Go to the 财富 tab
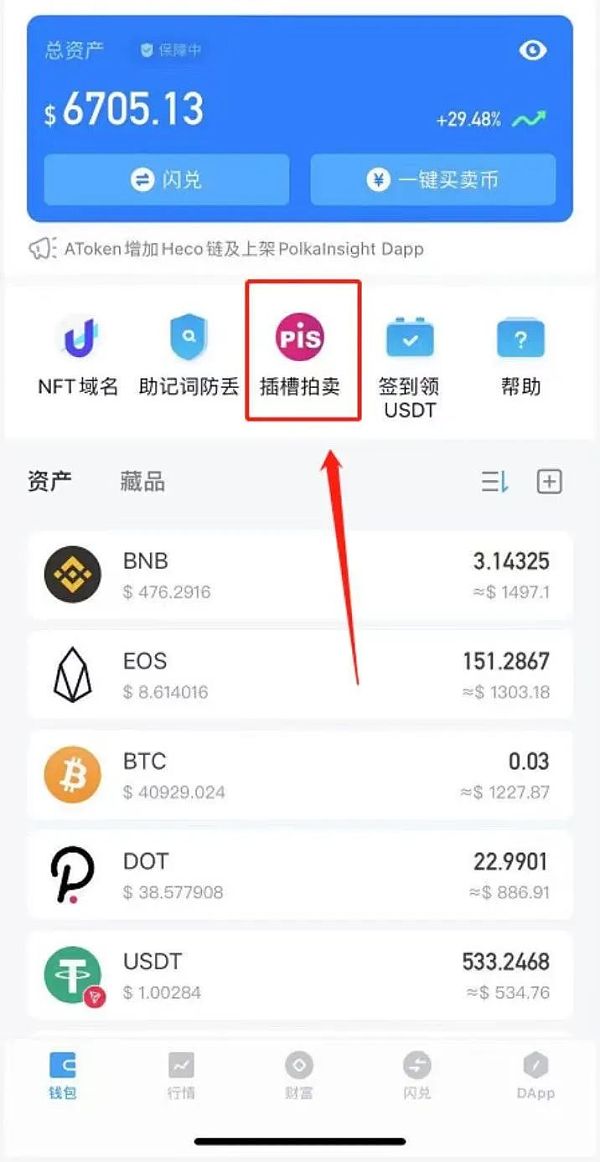The image size is (600, 1162). [x=299, y=1076]
